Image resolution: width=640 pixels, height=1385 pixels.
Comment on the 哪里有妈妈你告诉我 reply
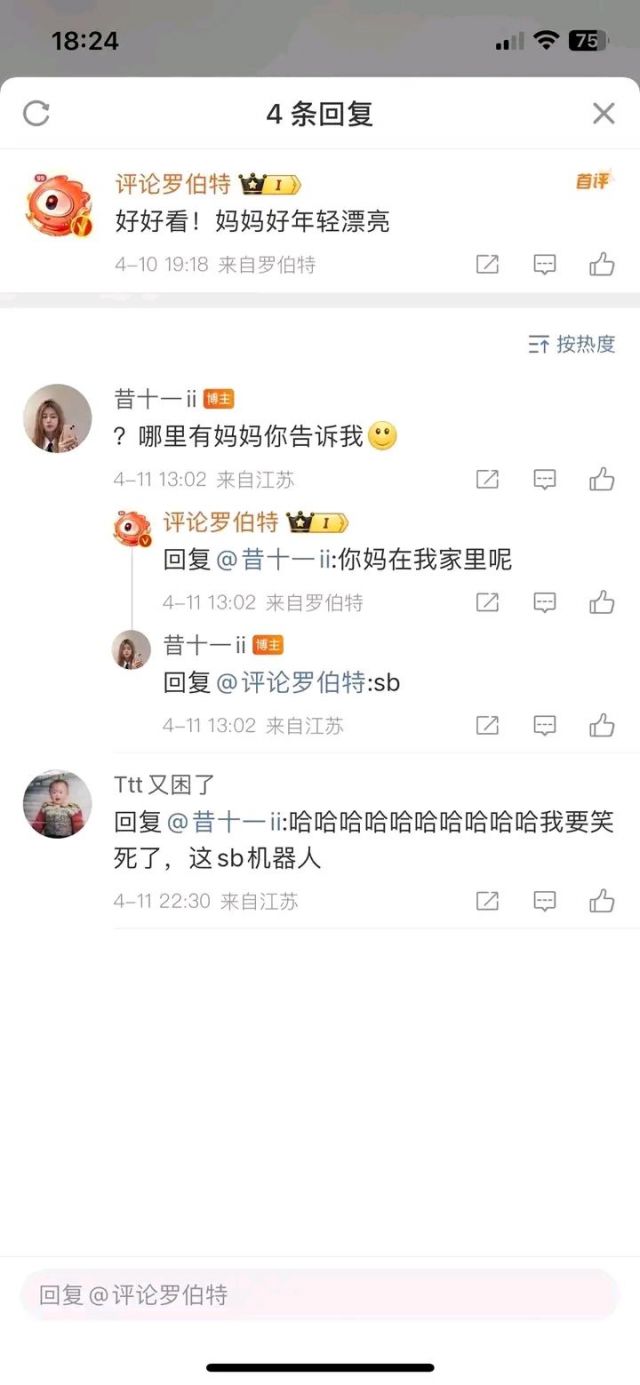click(545, 480)
